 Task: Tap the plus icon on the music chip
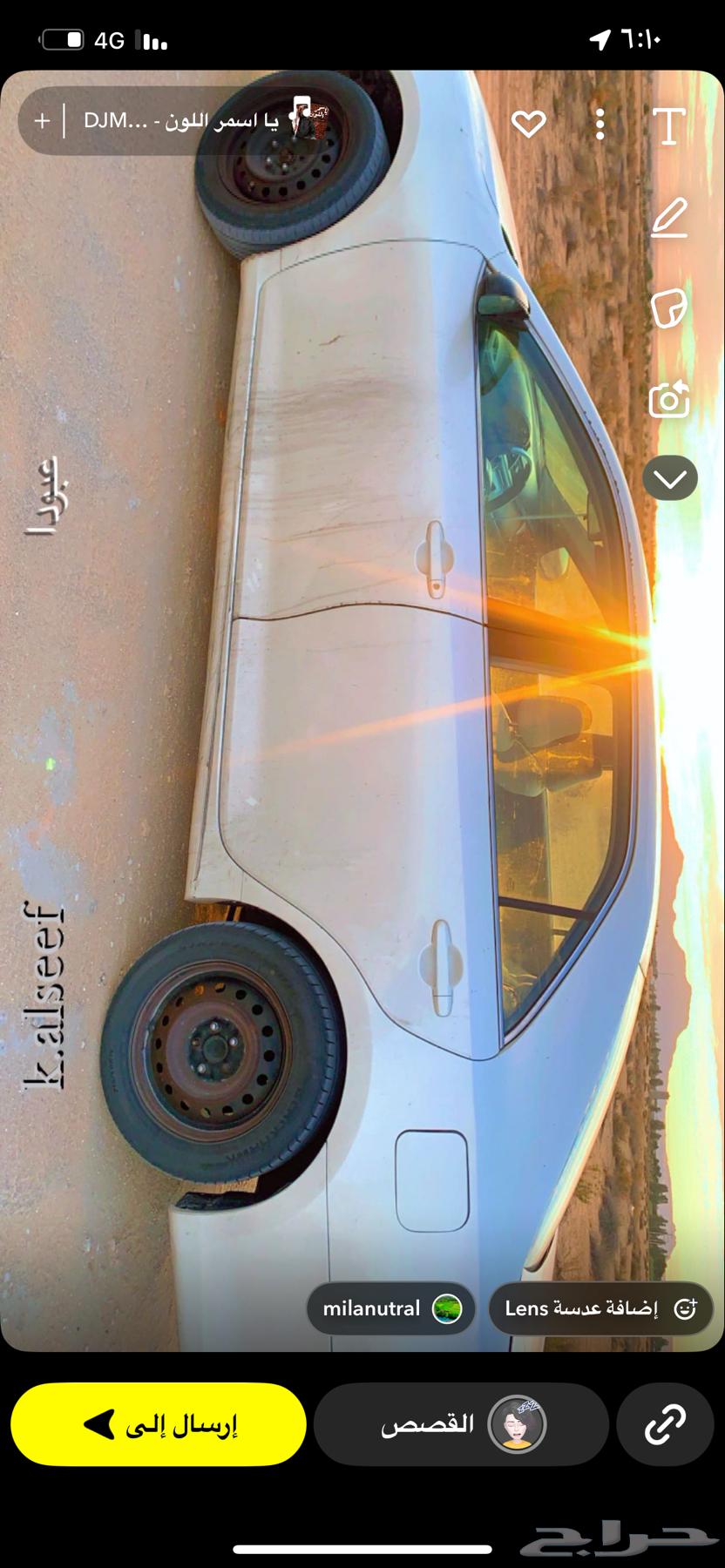42,121
